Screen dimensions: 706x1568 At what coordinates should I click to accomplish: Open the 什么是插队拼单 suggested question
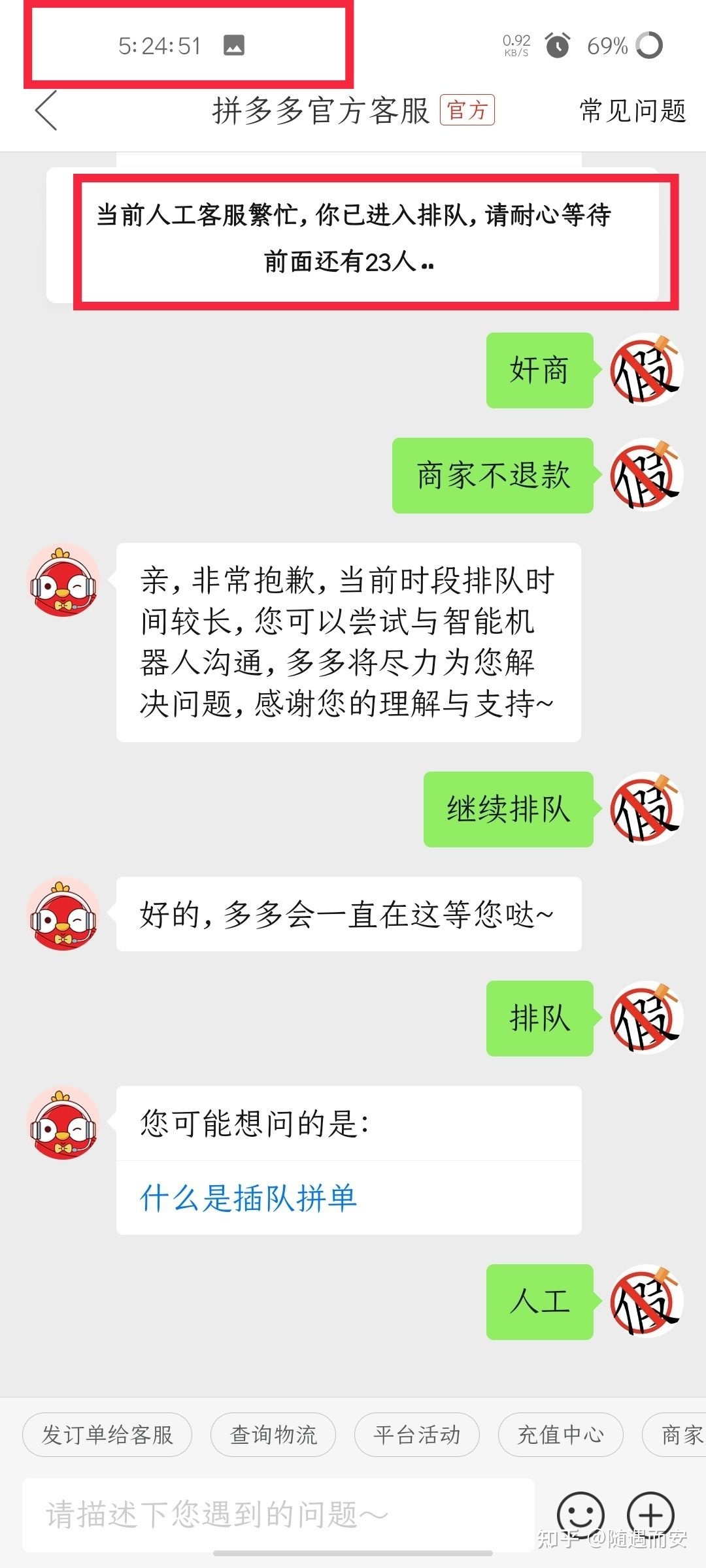(248, 1199)
